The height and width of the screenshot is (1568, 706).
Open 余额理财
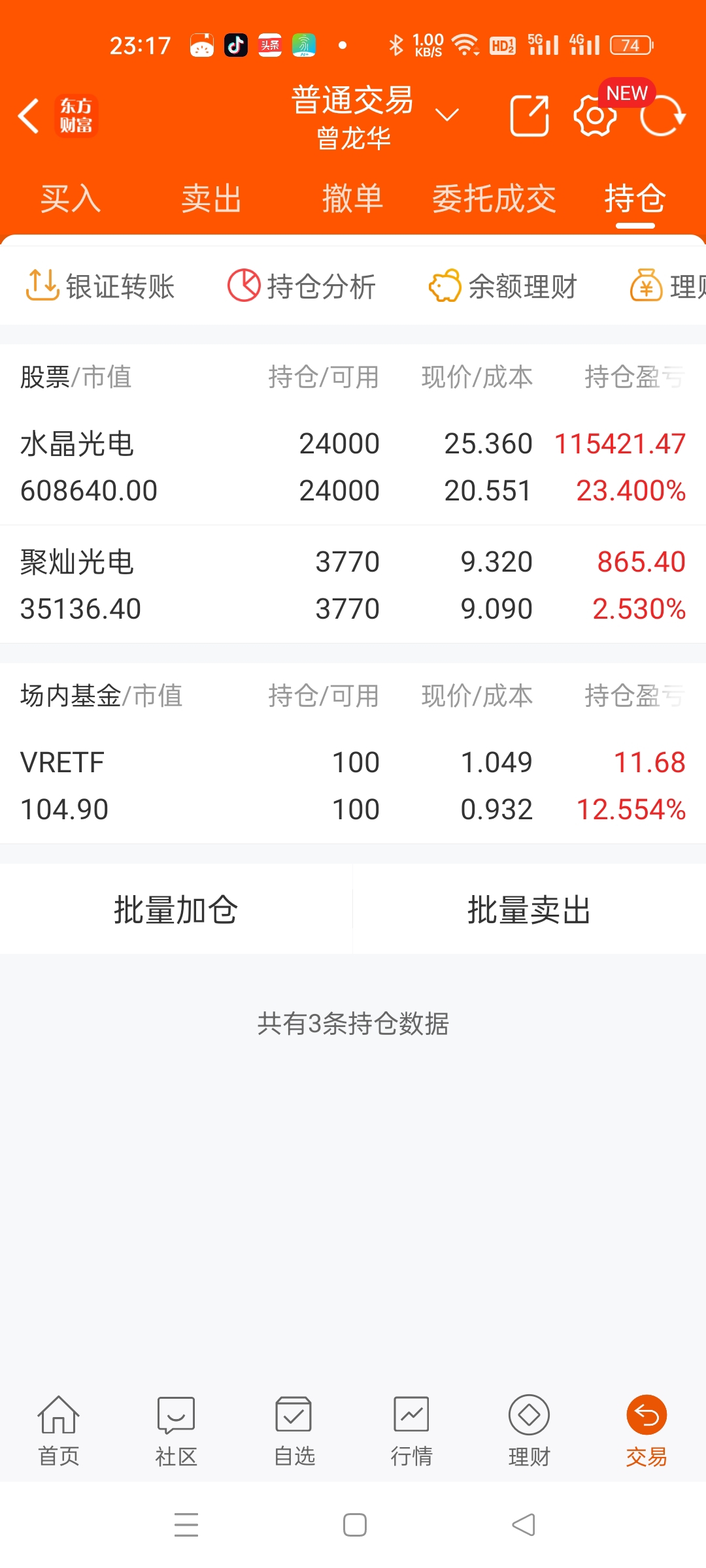tap(503, 286)
